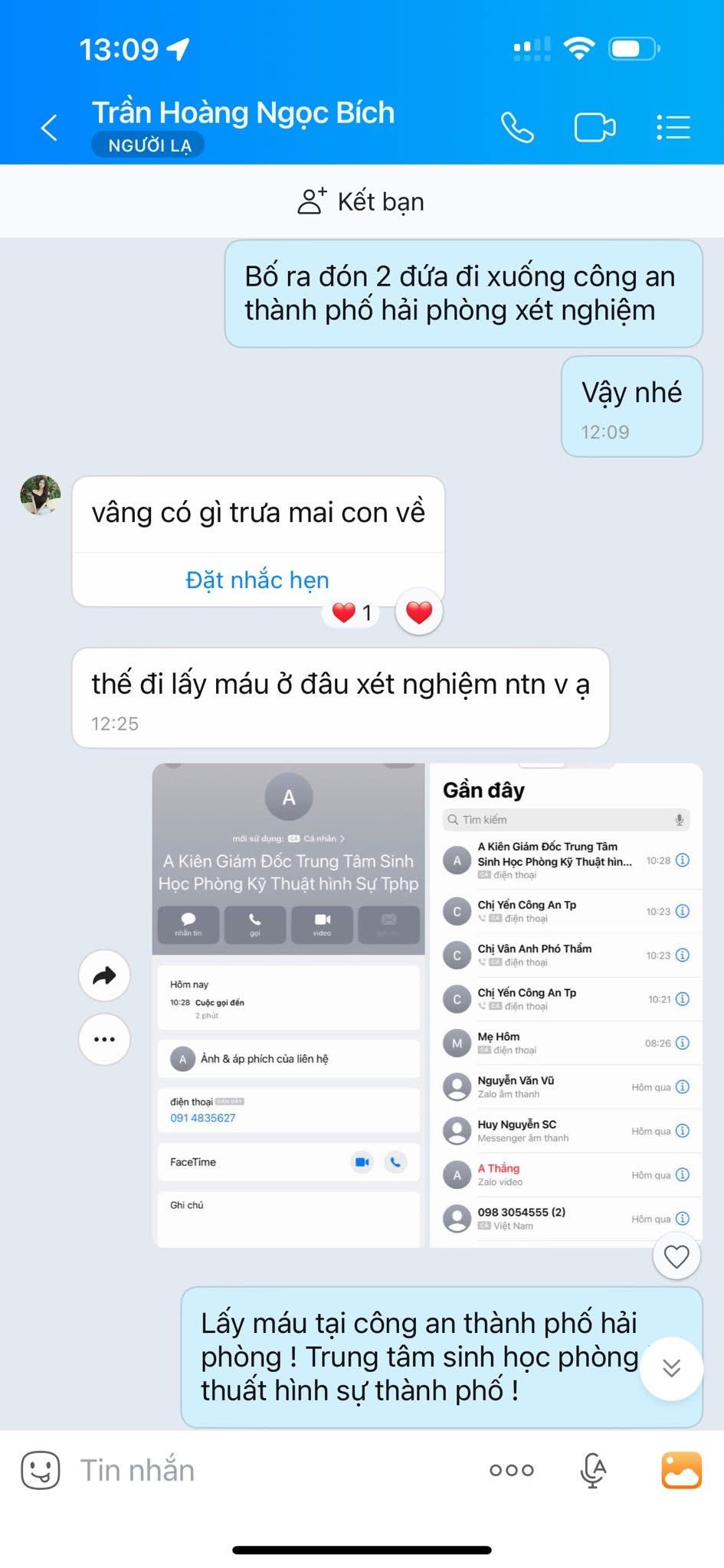Image resolution: width=724 pixels, height=1568 pixels.
Task: Jump to the latest messages
Action: coord(671,1368)
